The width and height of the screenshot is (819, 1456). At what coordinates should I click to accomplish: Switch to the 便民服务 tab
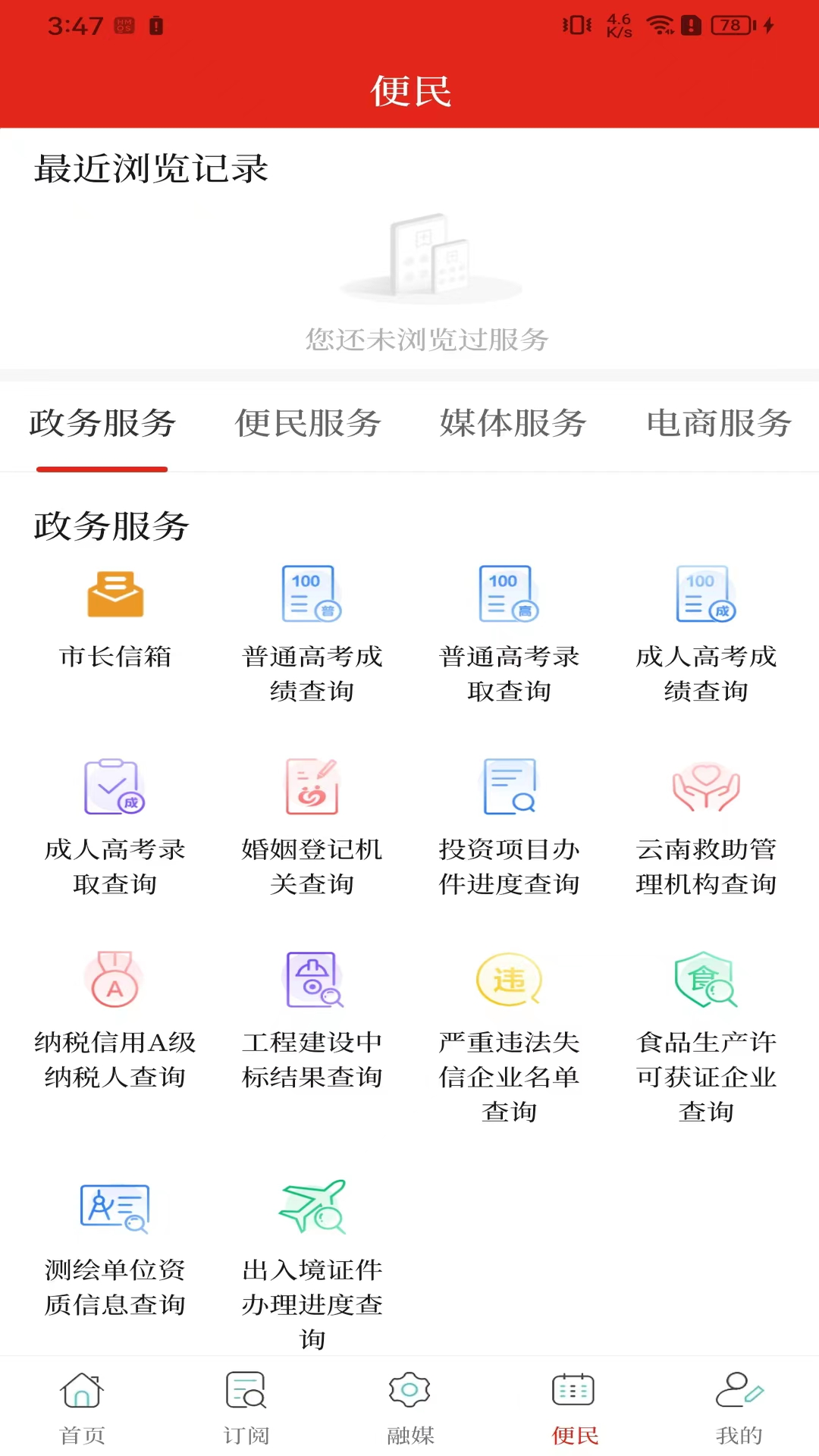(x=308, y=423)
